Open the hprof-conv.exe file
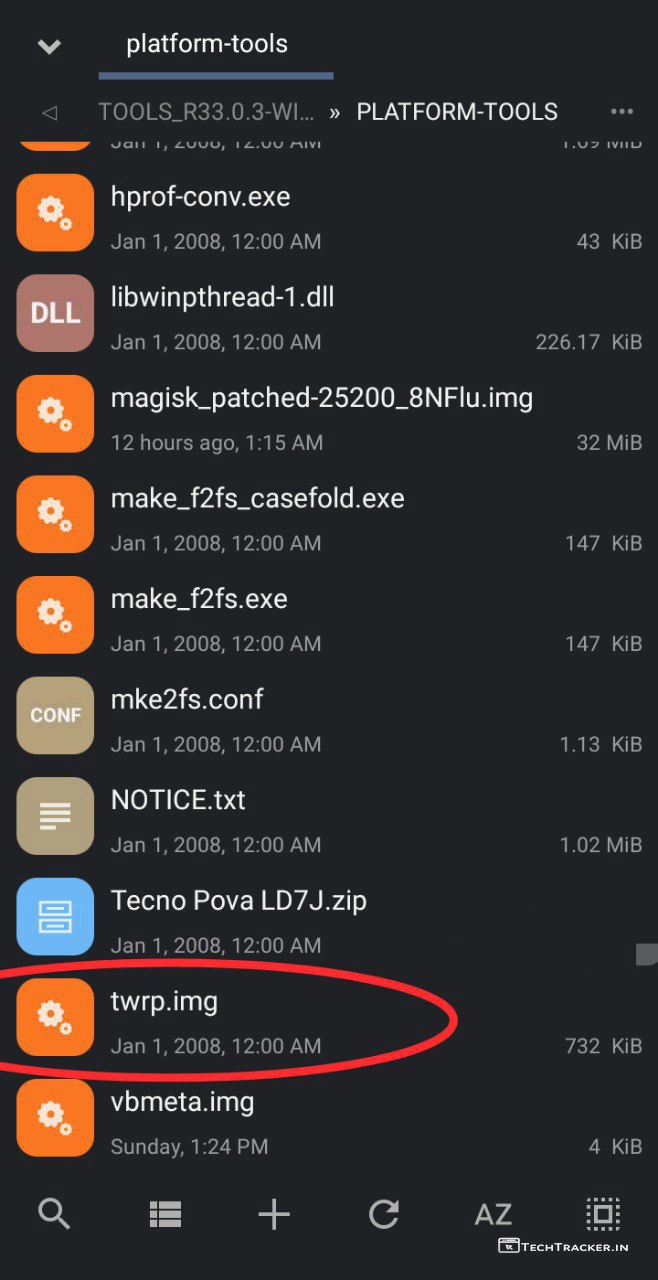 tap(200, 197)
